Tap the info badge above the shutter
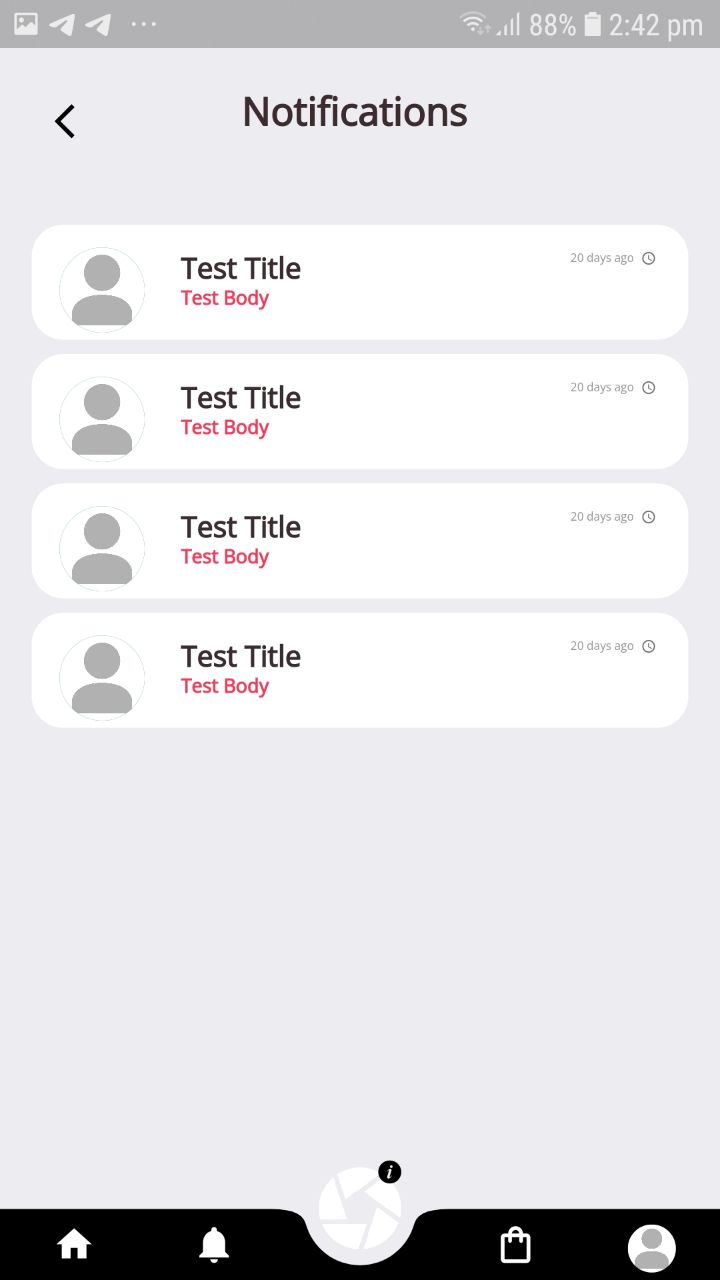Screen dimensions: 720x1280 click(x=390, y=1172)
